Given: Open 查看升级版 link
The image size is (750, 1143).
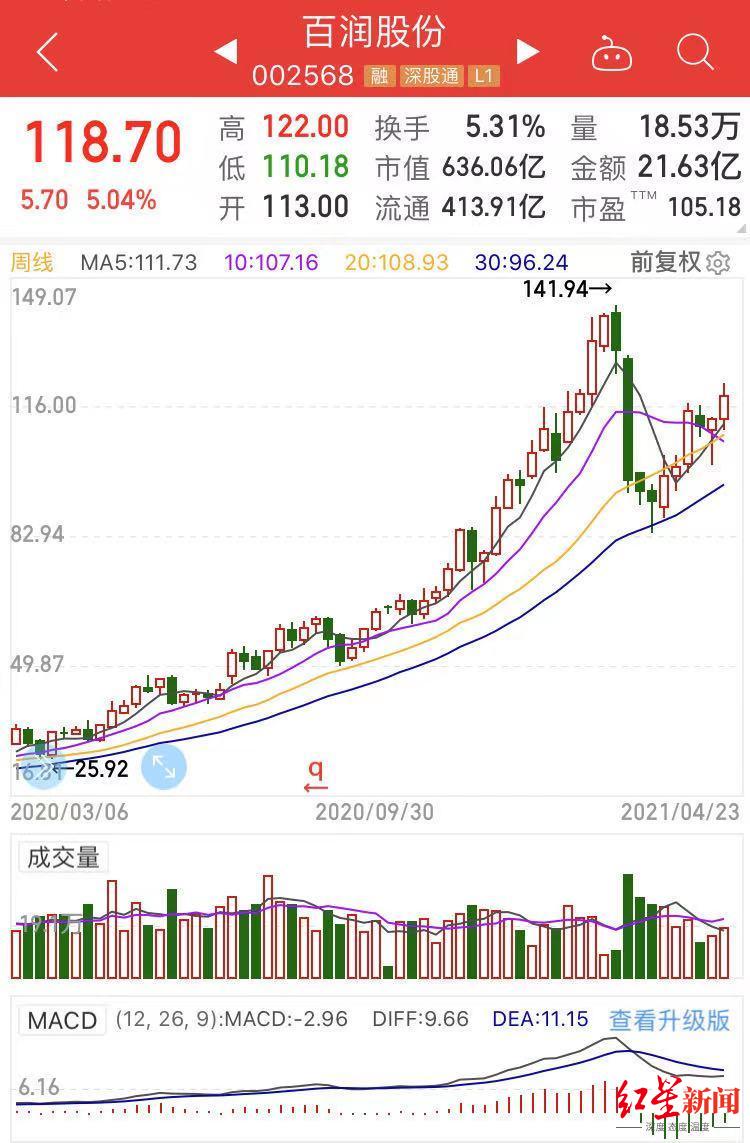Looking at the screenshot, I should (669, 1020).
